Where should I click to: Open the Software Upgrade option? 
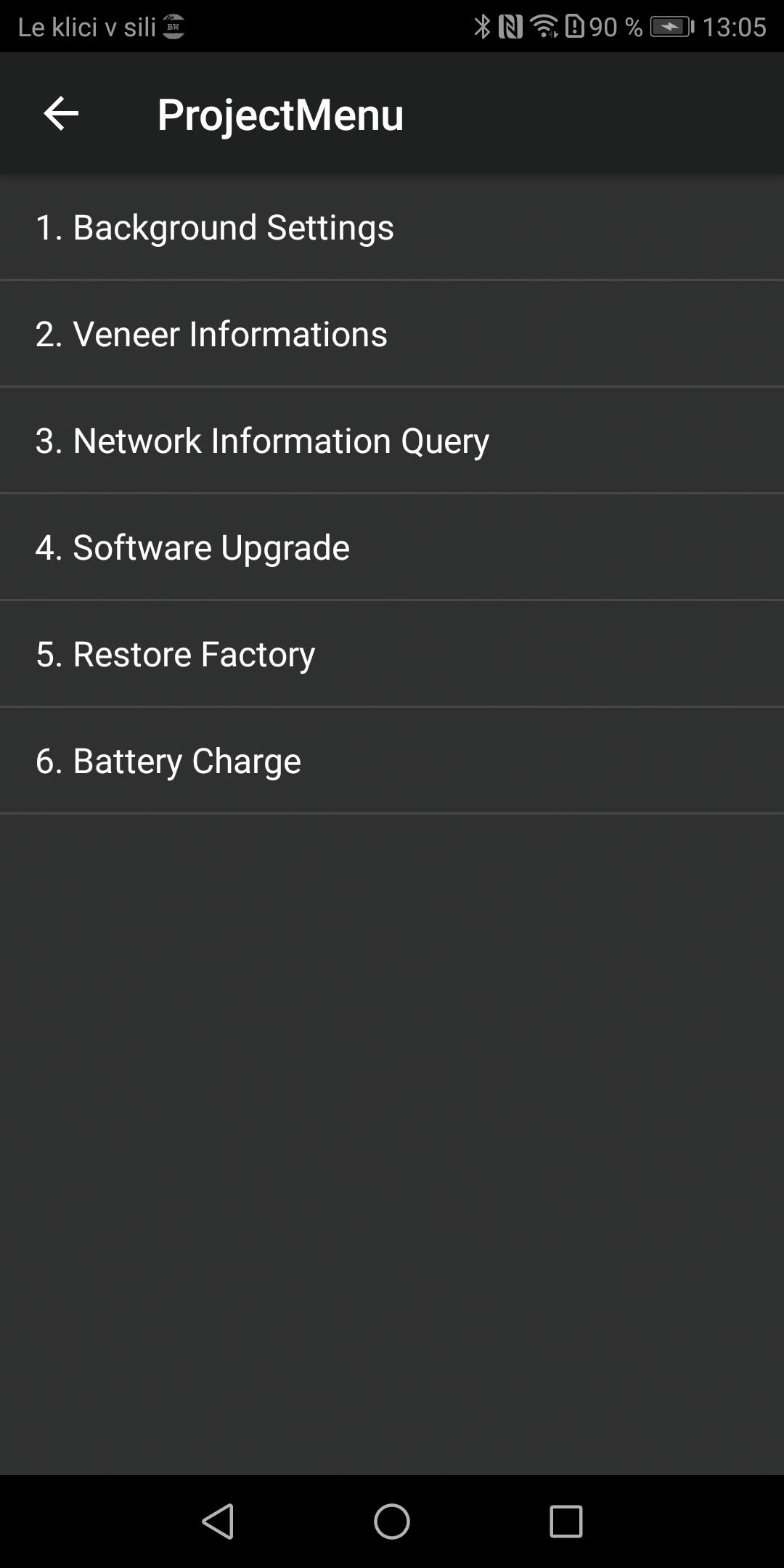[x=392, y=547]
